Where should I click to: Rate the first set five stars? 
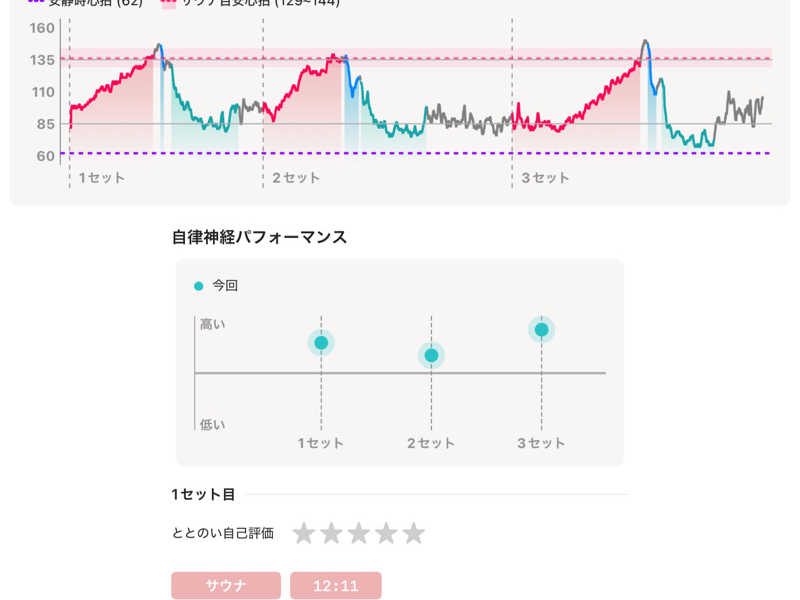[413, 534]
